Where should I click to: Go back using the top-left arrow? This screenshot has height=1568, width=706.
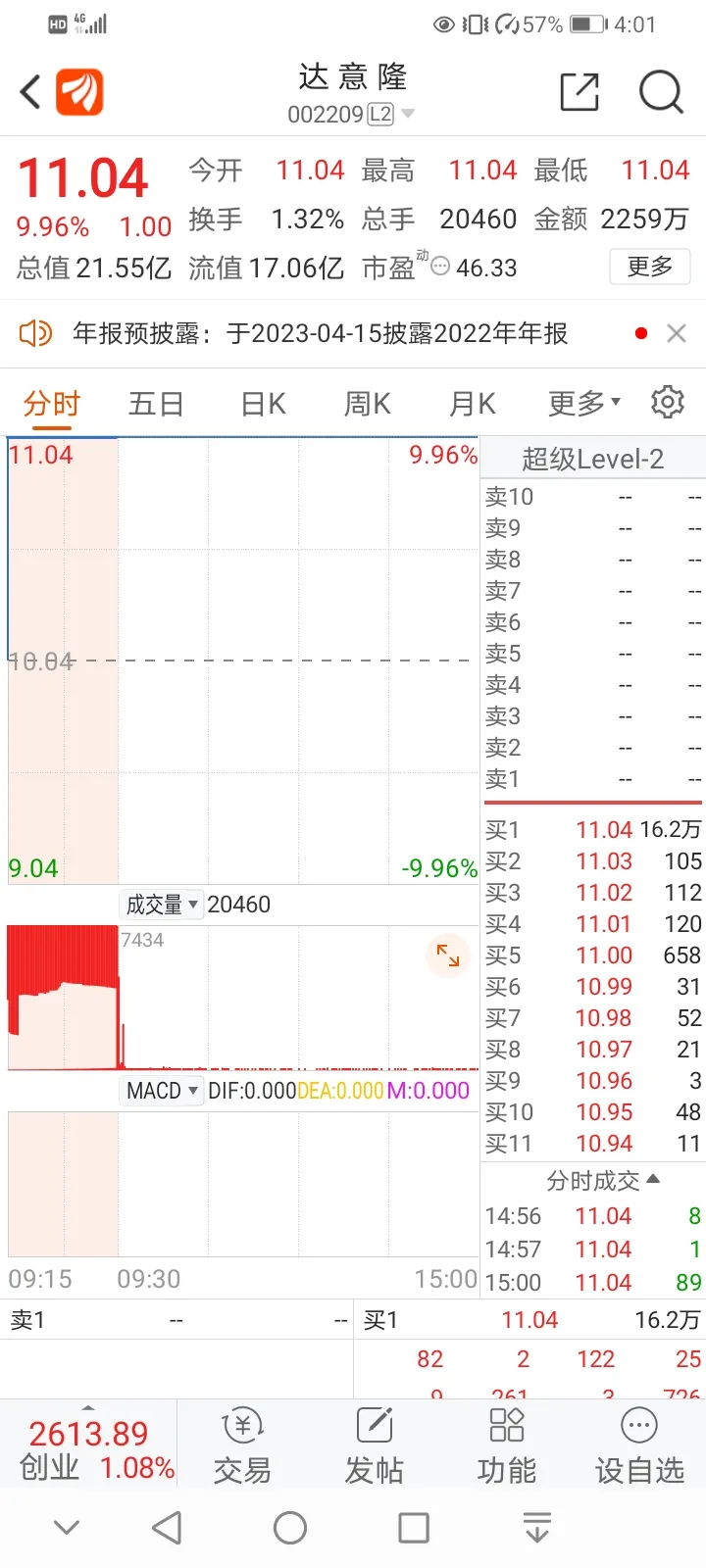[30, 93]
